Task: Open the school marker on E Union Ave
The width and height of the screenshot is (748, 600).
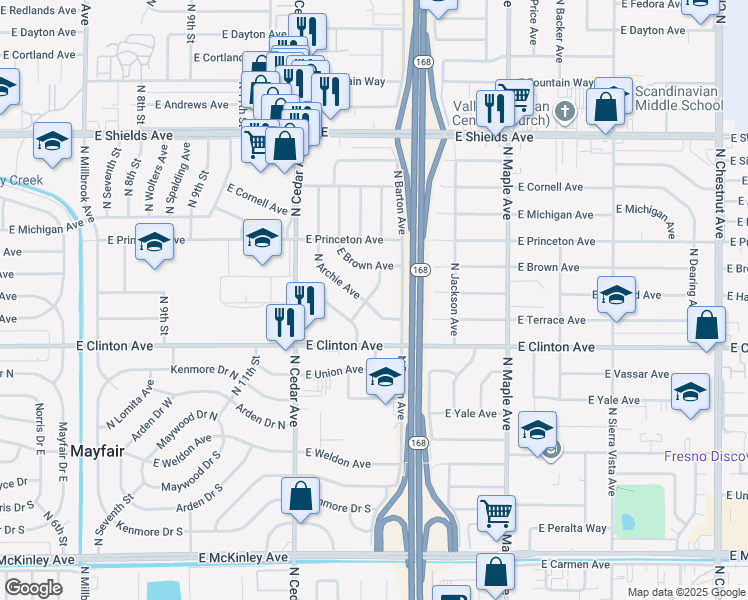Action: click(385, 379)
